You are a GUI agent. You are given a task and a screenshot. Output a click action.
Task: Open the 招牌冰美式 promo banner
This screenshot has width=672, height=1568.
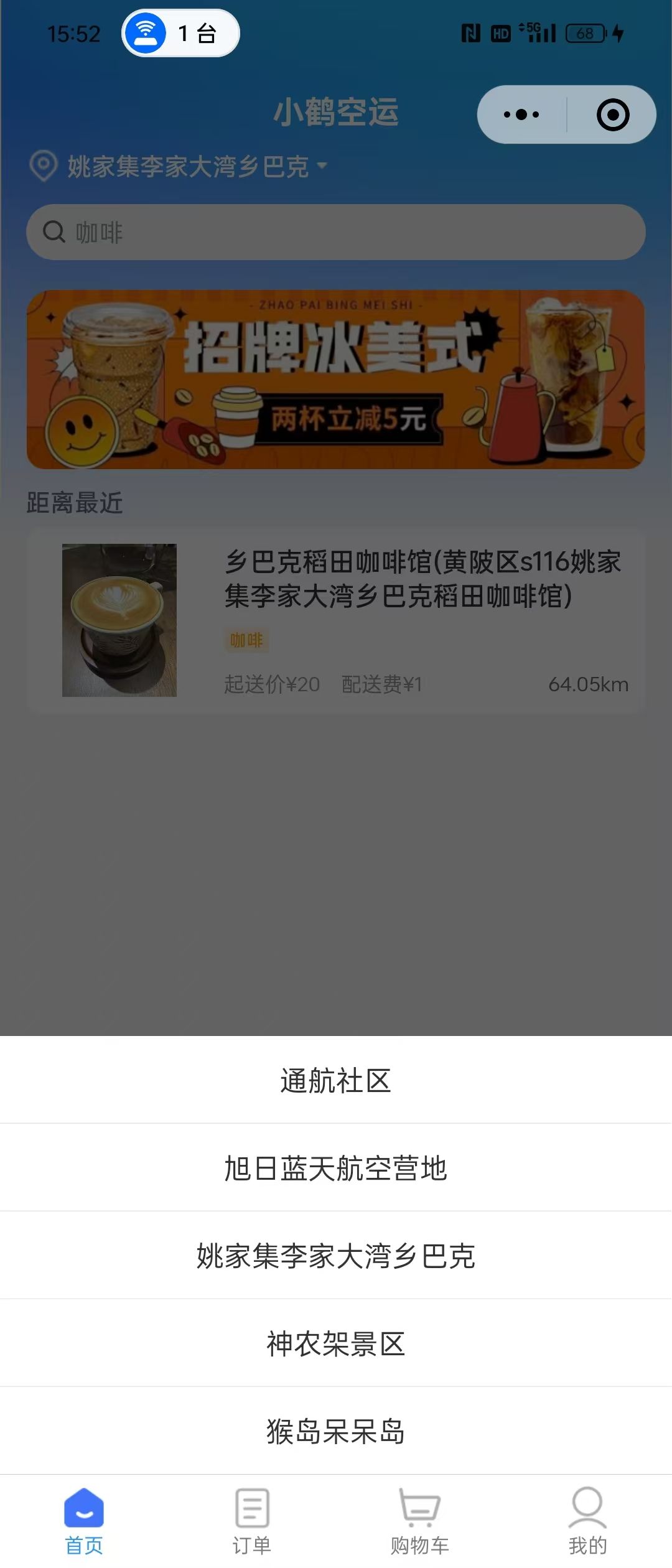[335, 380]
